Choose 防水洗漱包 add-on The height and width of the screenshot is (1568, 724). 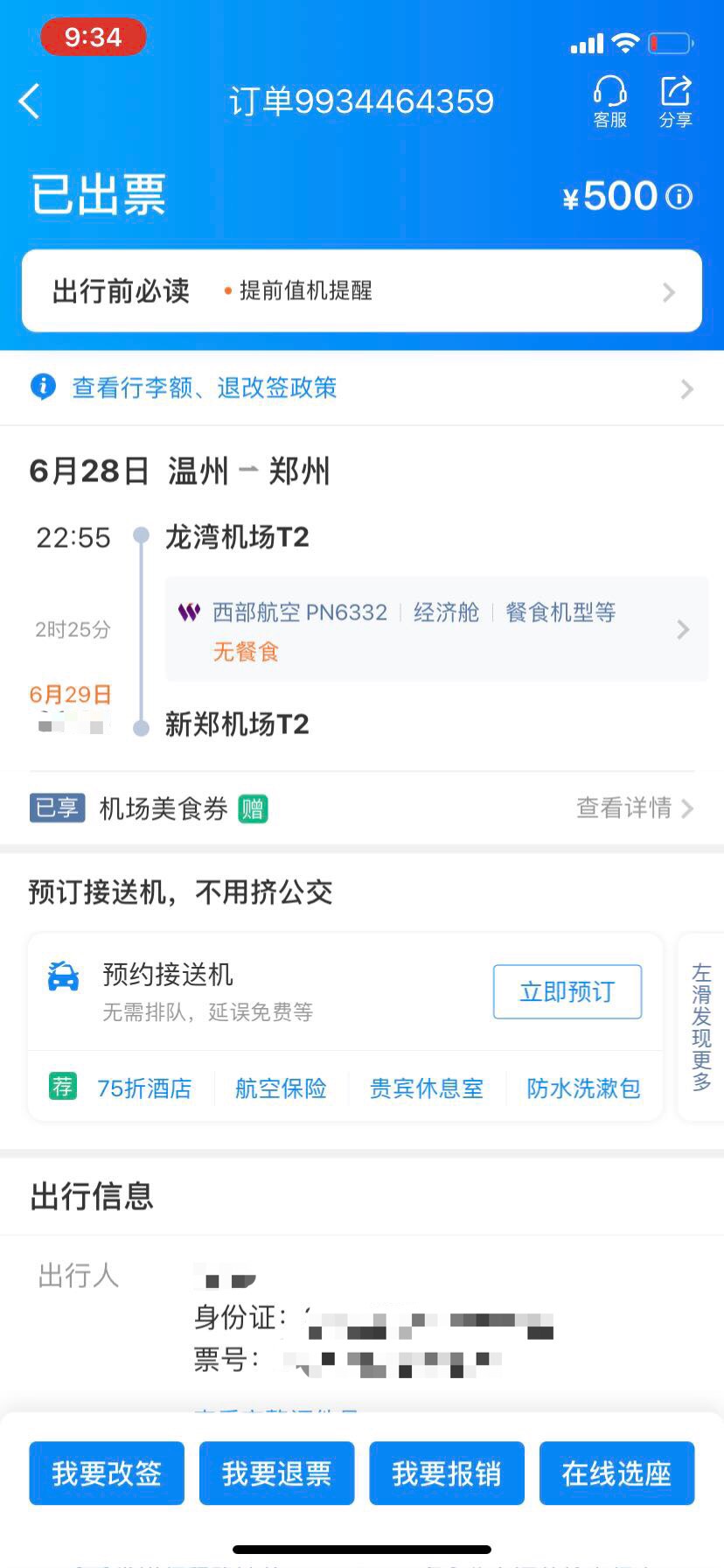(583, 1088)
